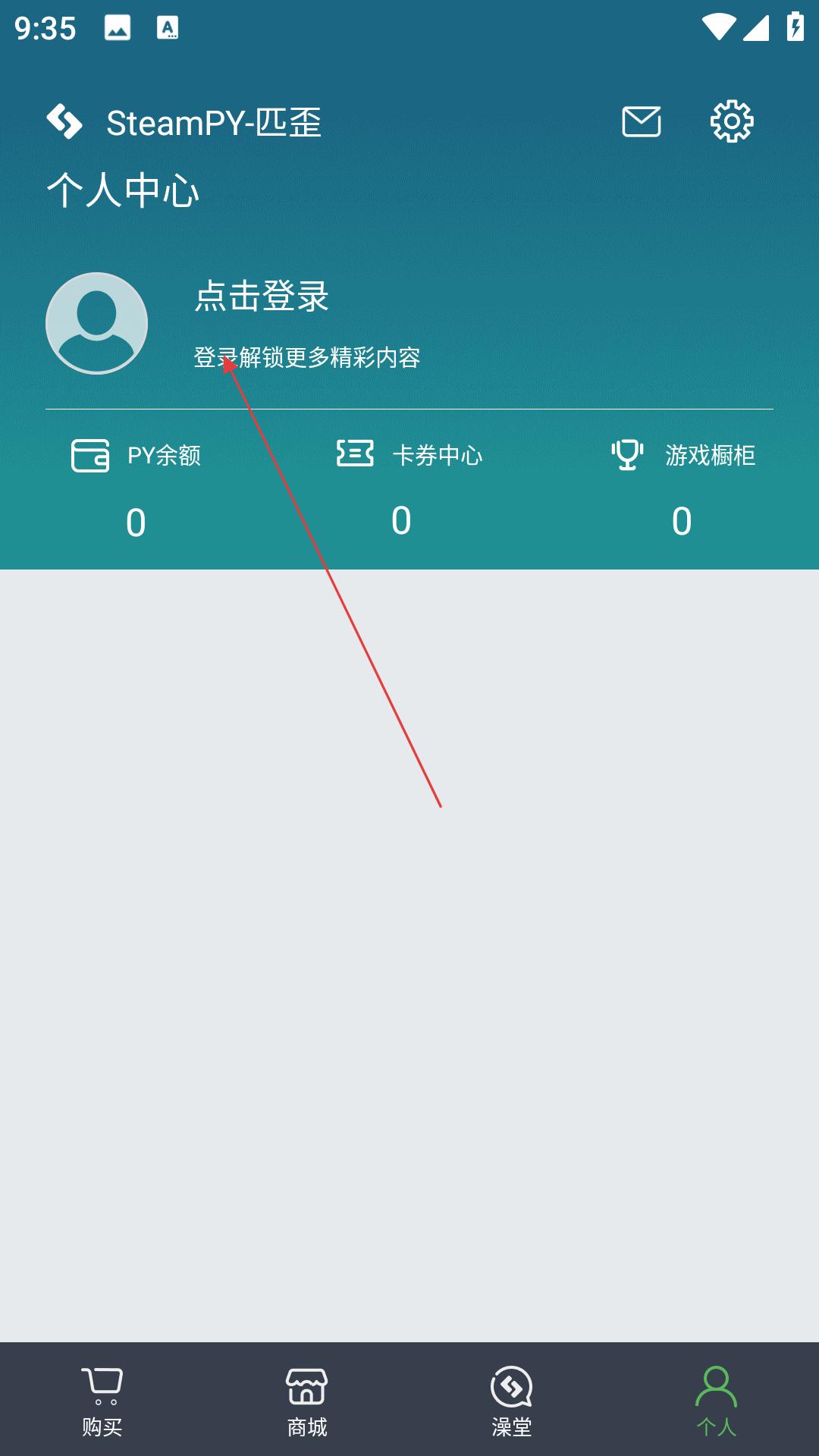Switch to the 商城 tab

[x=307, y=1401]
